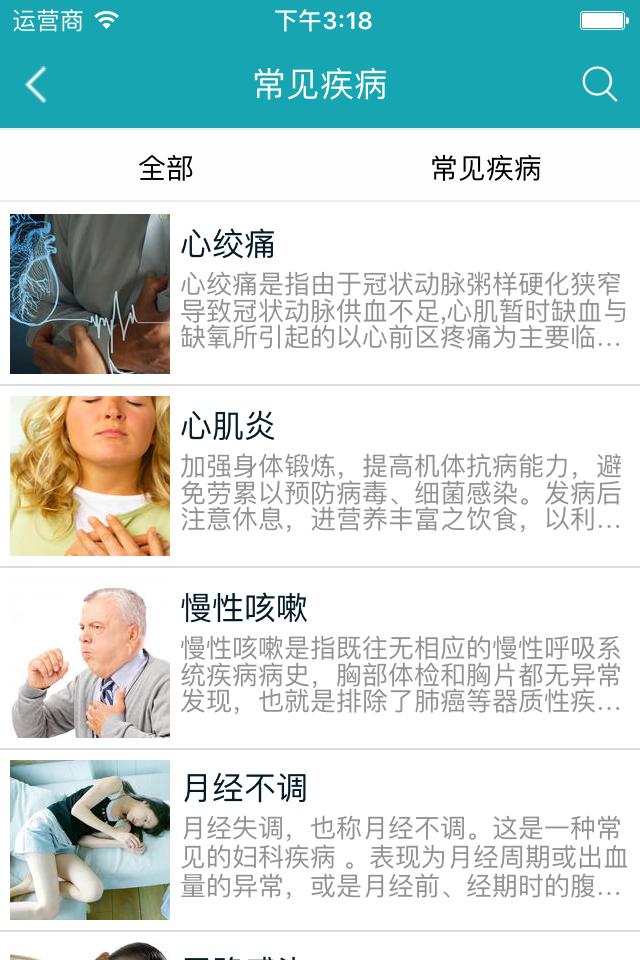The width and height of the screenshot is (640, 960).
Task: Open the search magnifier icon
Action: (599, 85)
